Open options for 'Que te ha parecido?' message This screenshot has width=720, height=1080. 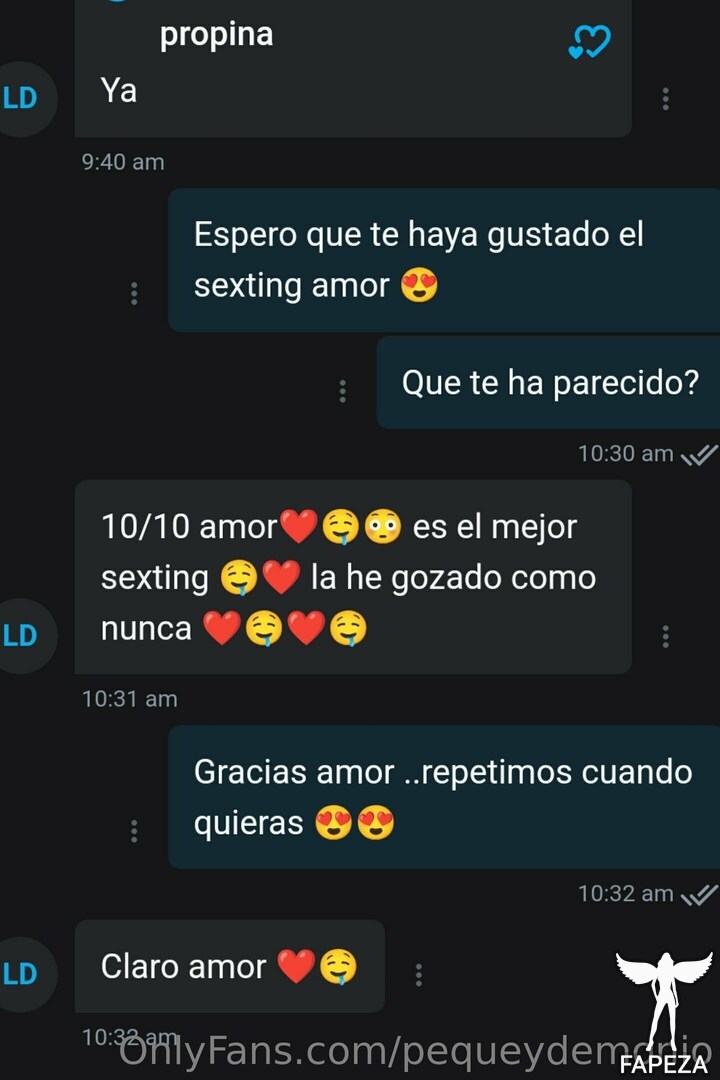point(342,391)
